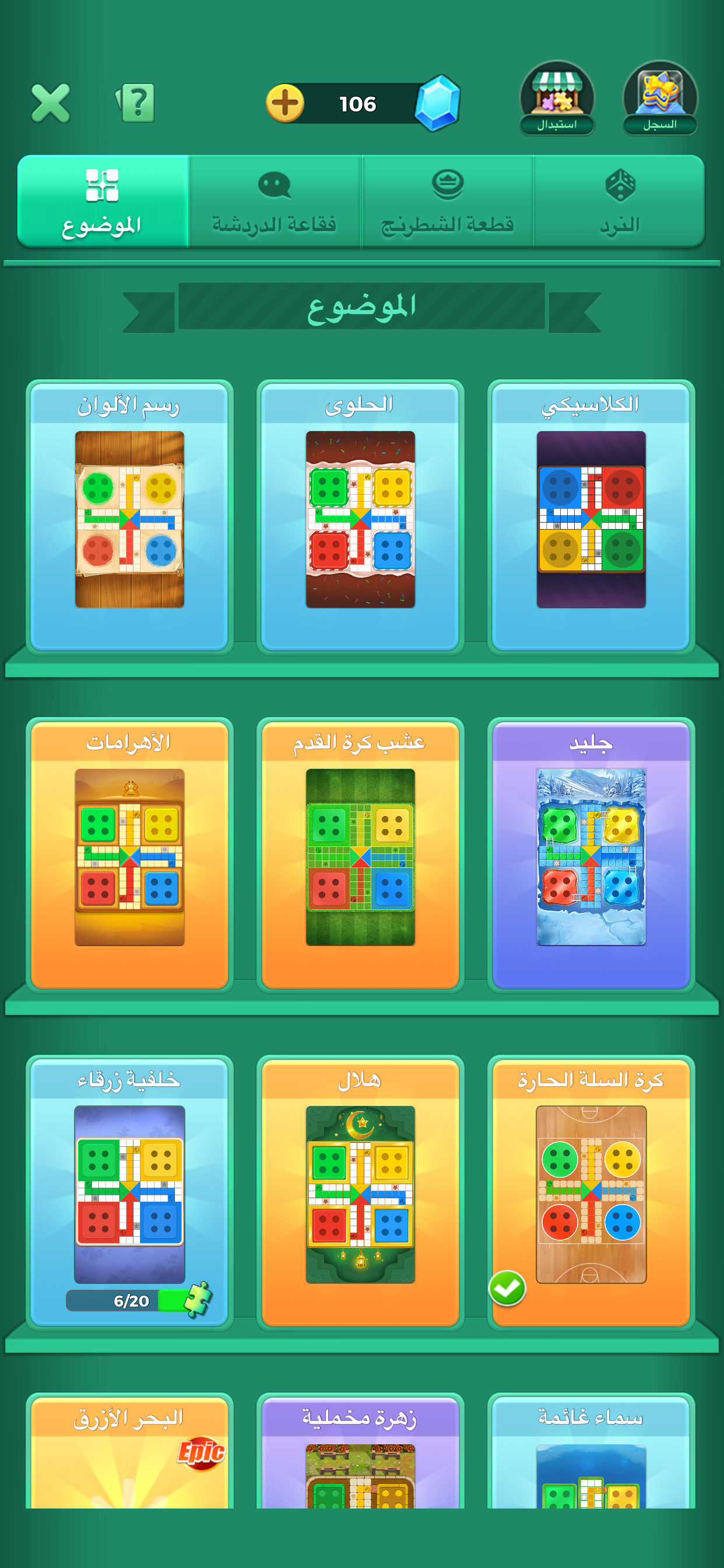
Task: Pick the الأهرامات pyramids board theme
Action: [129, 856]
